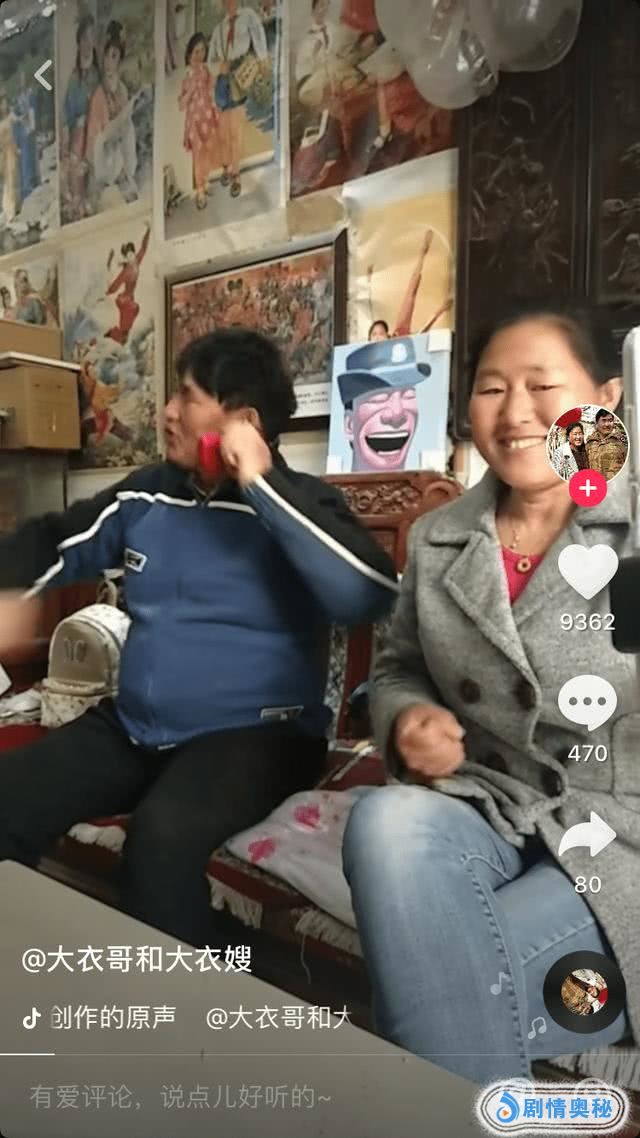The height and width of the screenshot is (1138, 640).
Task: Open the @大衣哥和大衣嫂 username link
Action: [x=136, y=959]
